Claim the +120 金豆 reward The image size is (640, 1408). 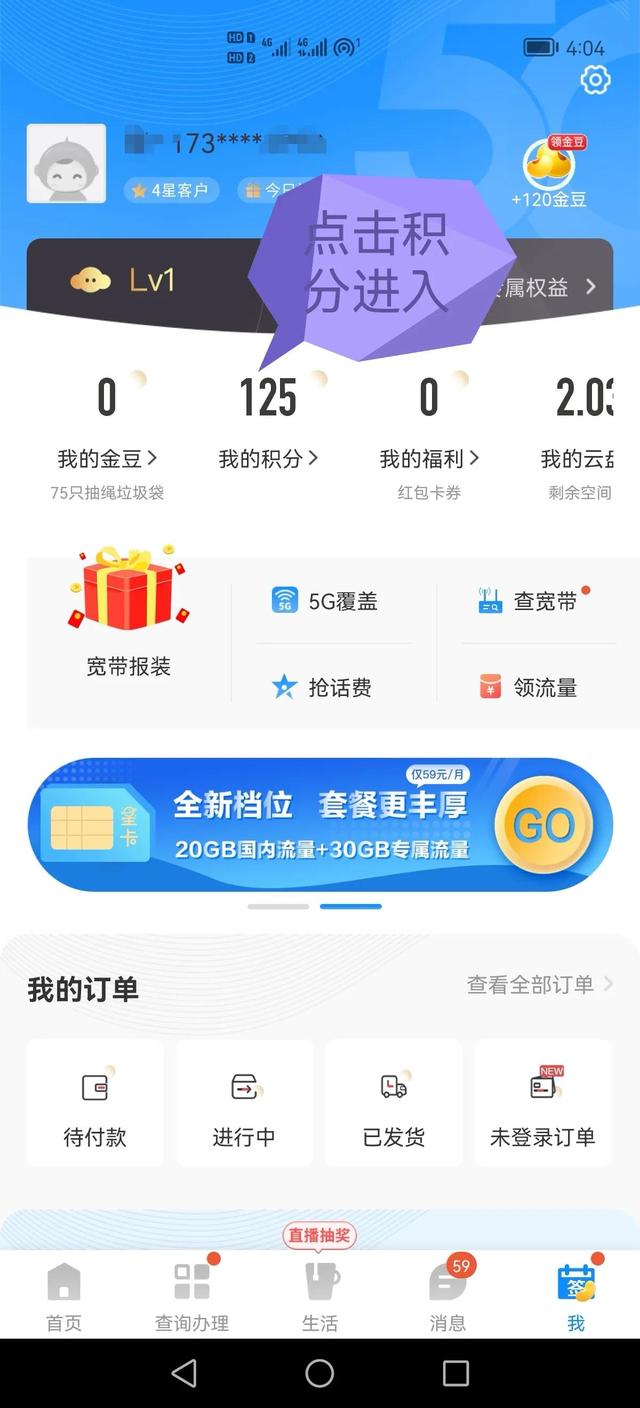pyautogui.click(x=548, y=175)
